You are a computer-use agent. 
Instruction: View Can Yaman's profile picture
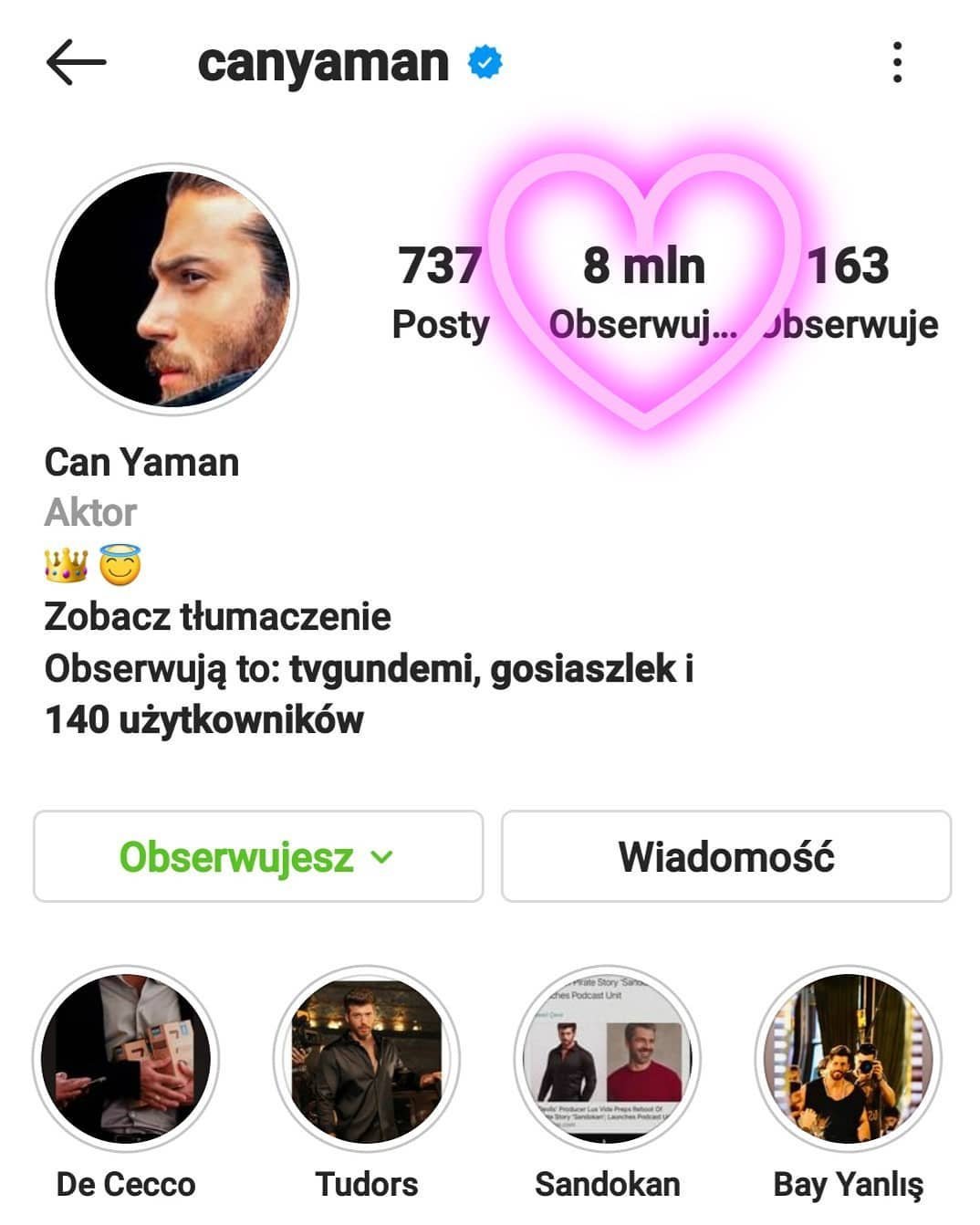(172, 289)
